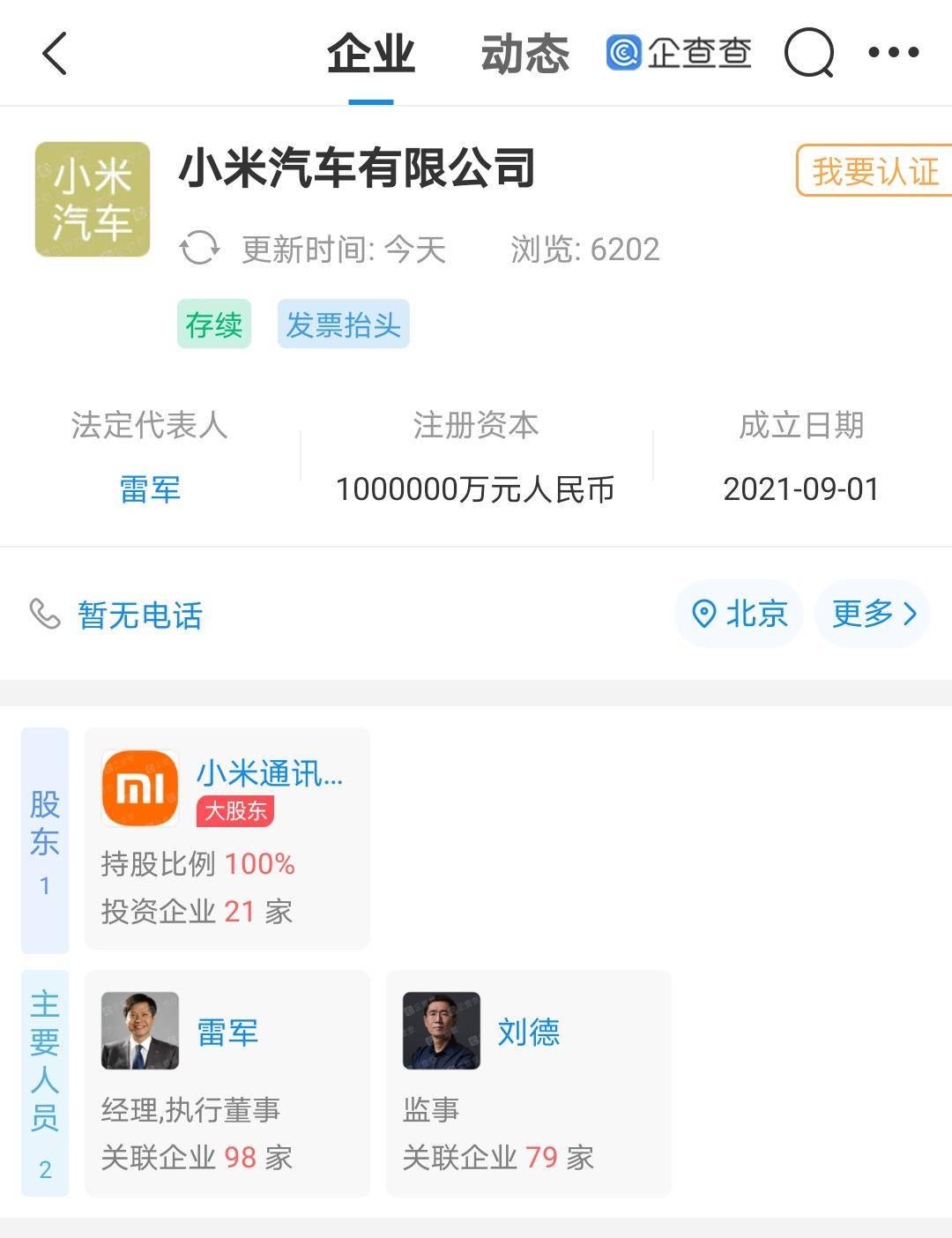Open the 北京 location chip
This screenshot has height=1238, width=952.
(740, 614)
